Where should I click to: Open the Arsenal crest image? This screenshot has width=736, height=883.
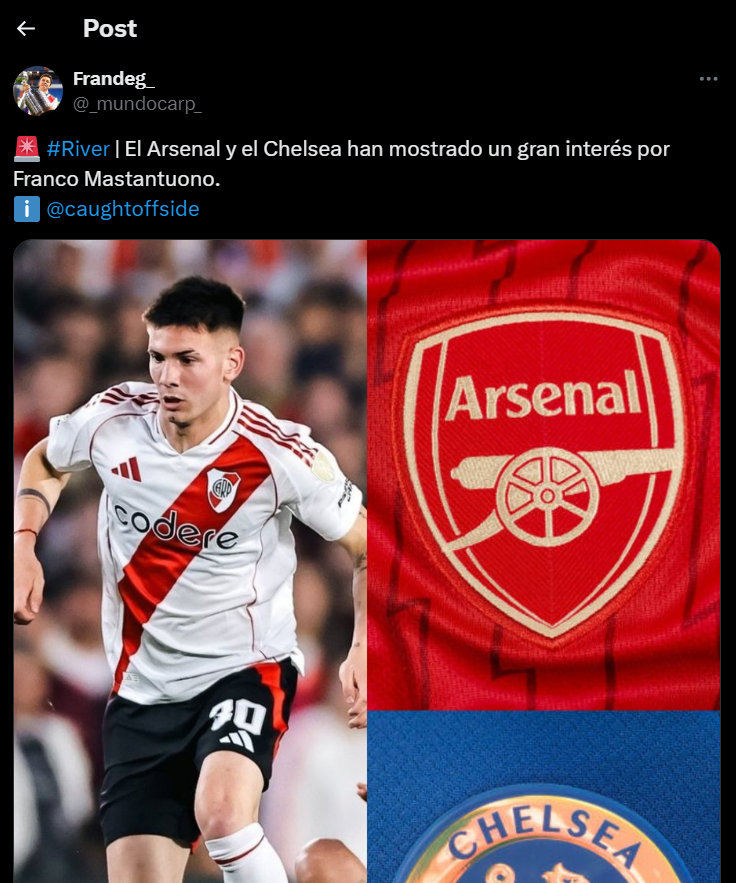tap(544, 474)
